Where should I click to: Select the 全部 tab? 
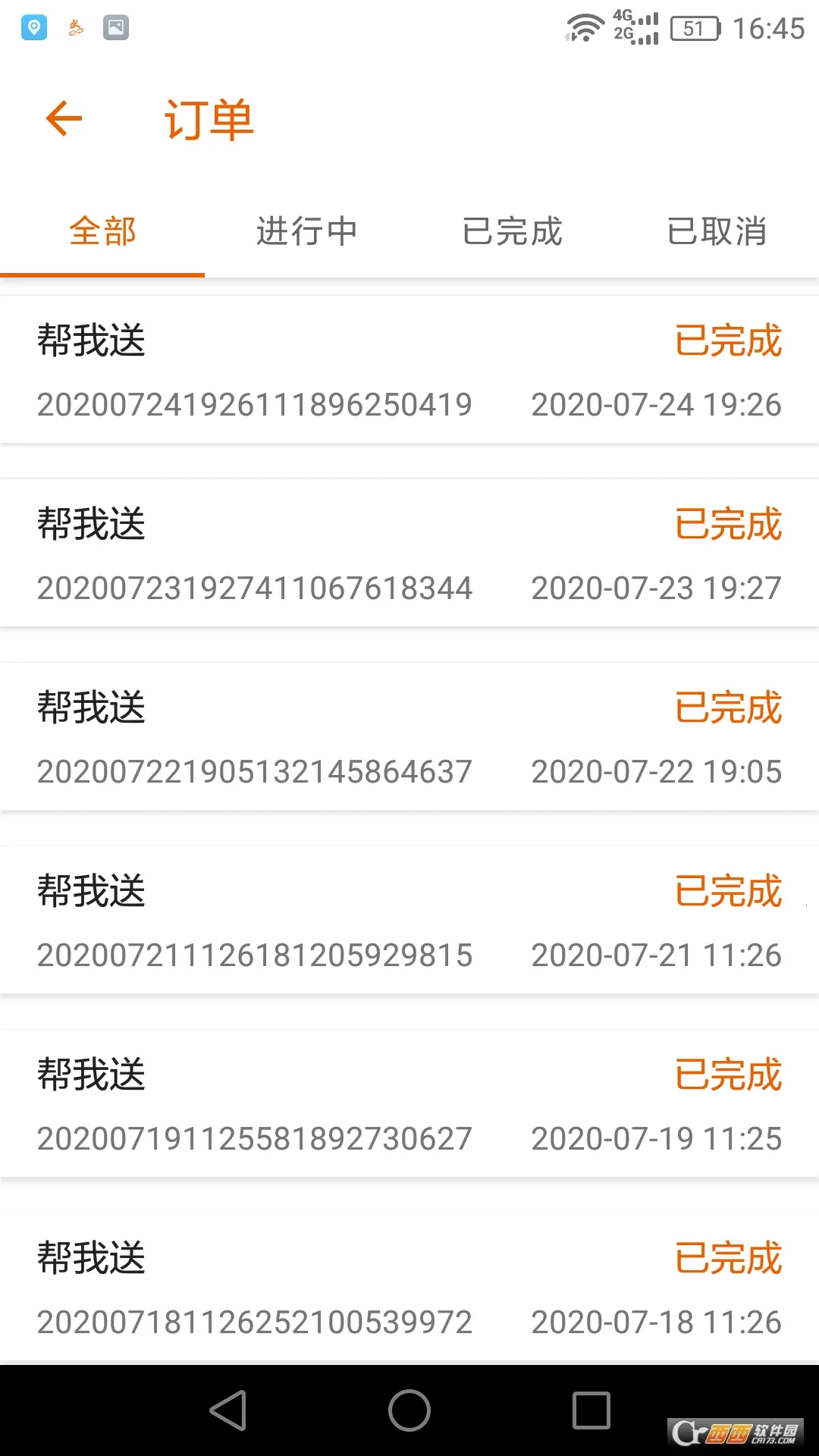click(x=102, y=231)
